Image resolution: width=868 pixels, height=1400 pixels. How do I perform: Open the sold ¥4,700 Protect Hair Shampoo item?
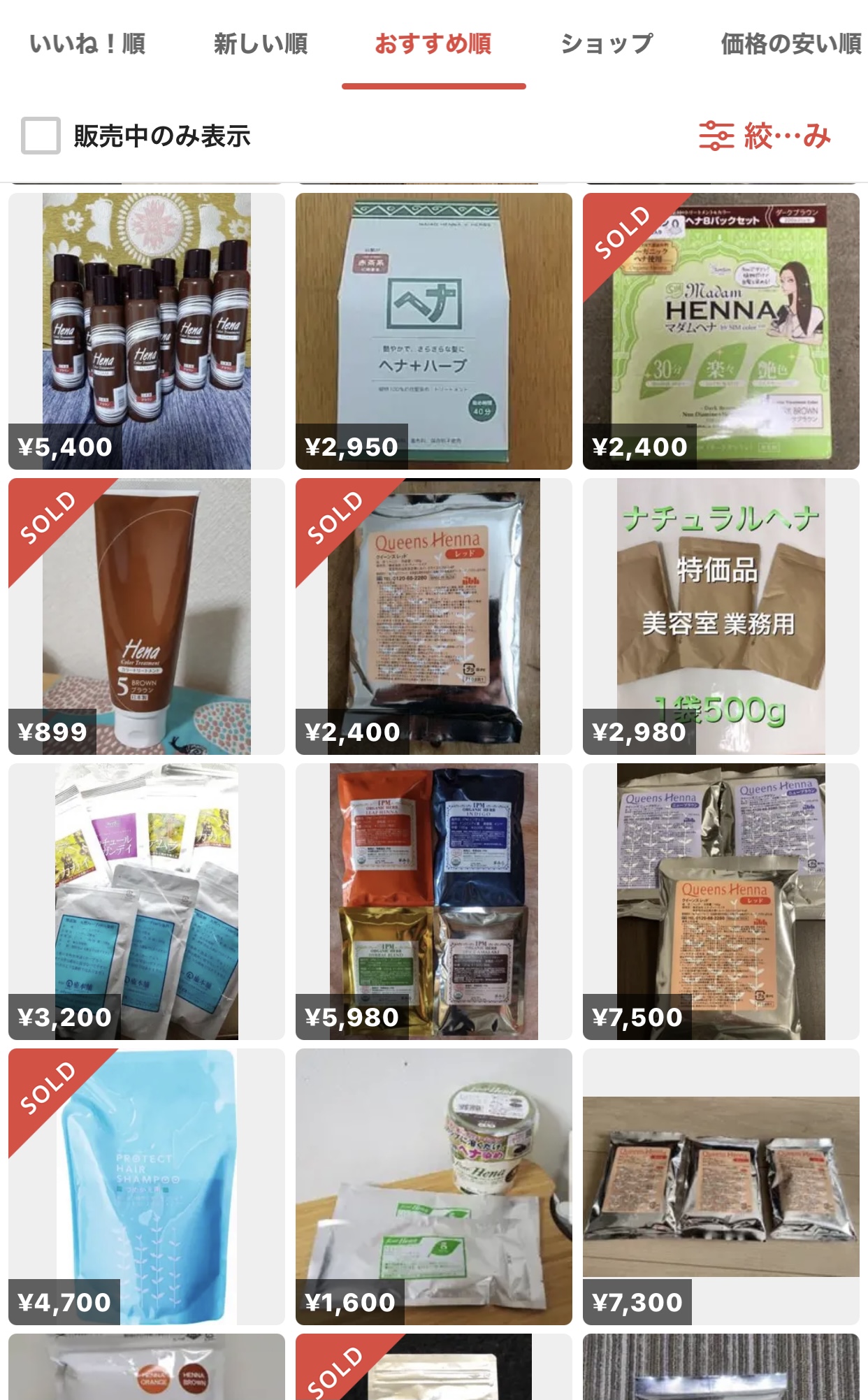146,1186
